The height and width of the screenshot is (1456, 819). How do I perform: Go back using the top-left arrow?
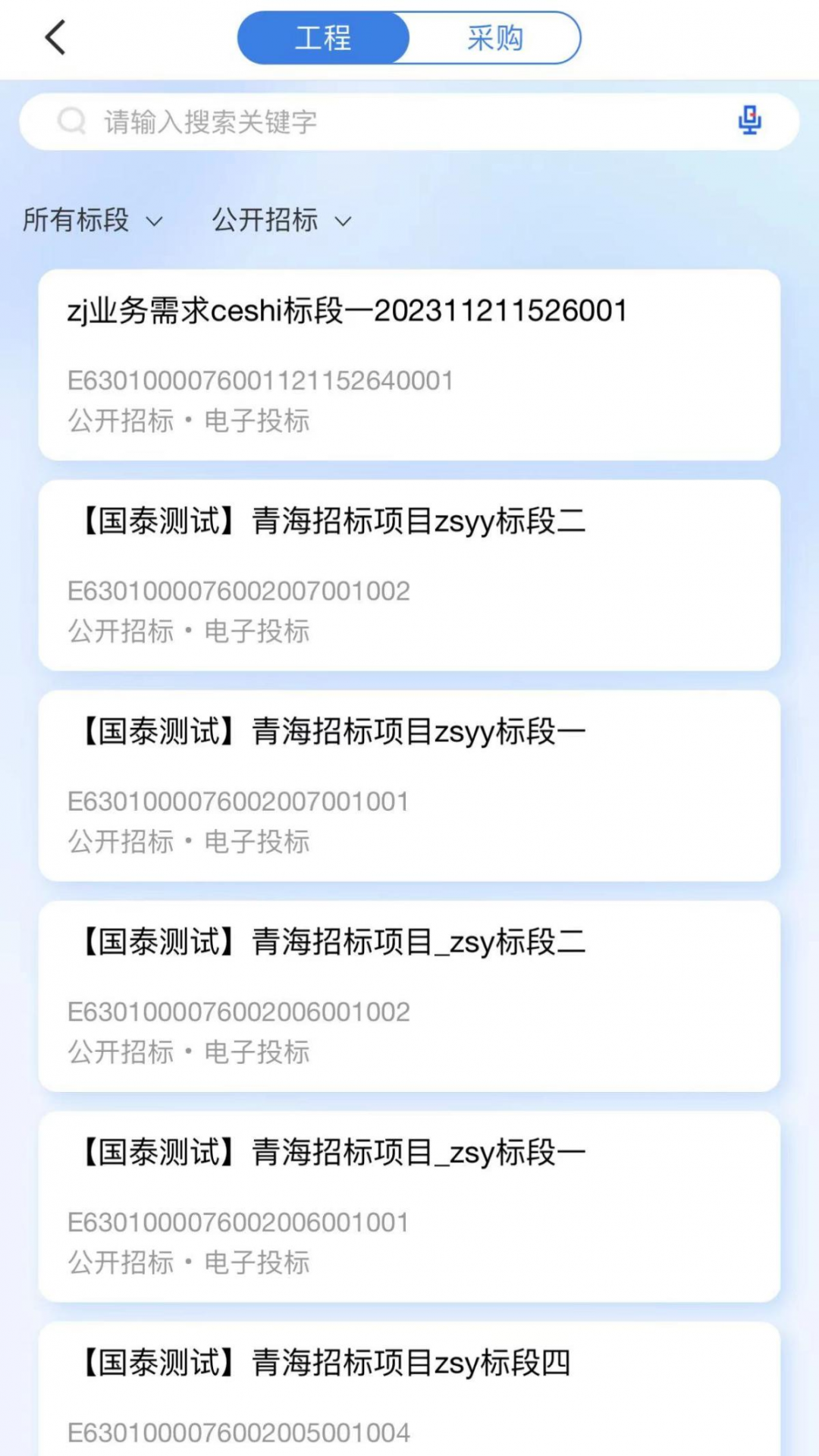(x=55, y=37)
